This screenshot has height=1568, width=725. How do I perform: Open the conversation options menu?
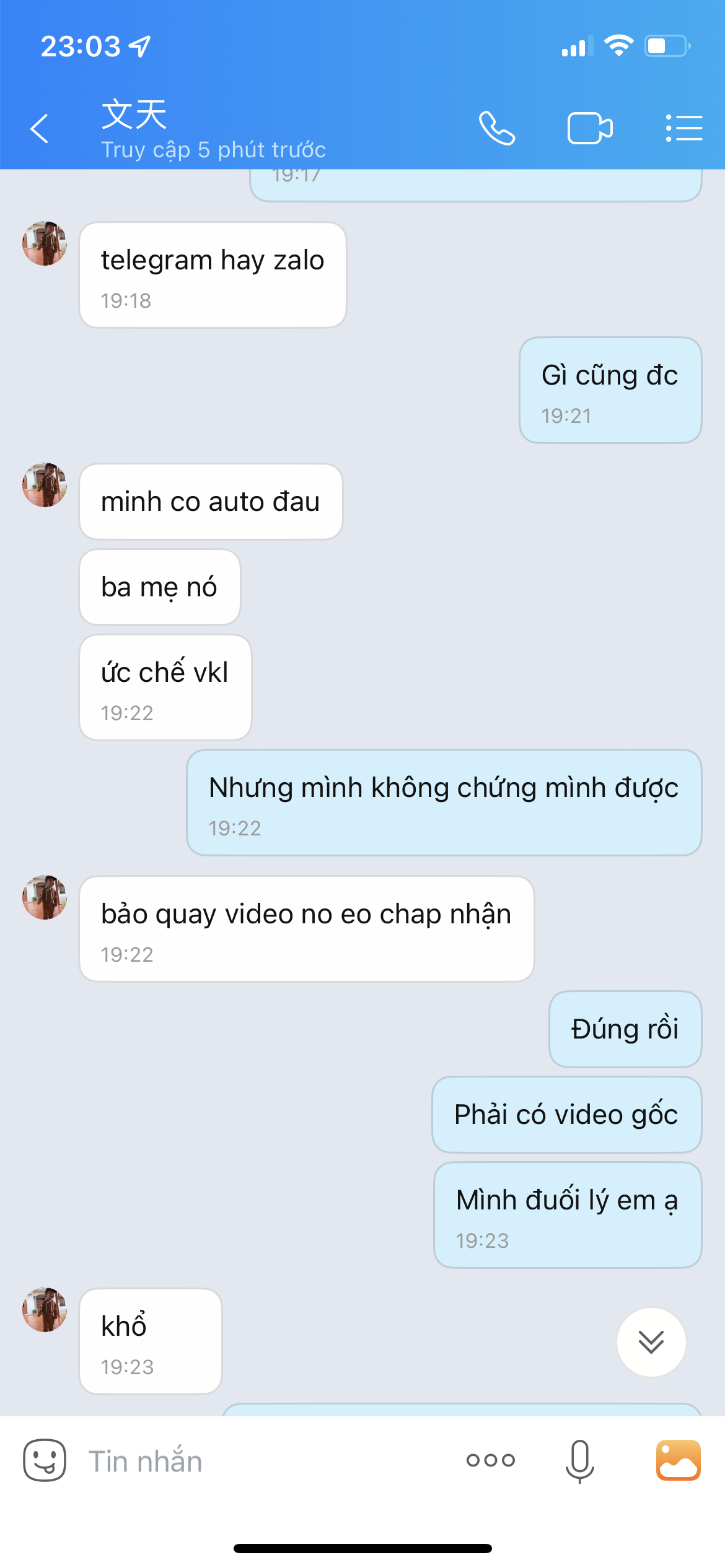[684, 128]
